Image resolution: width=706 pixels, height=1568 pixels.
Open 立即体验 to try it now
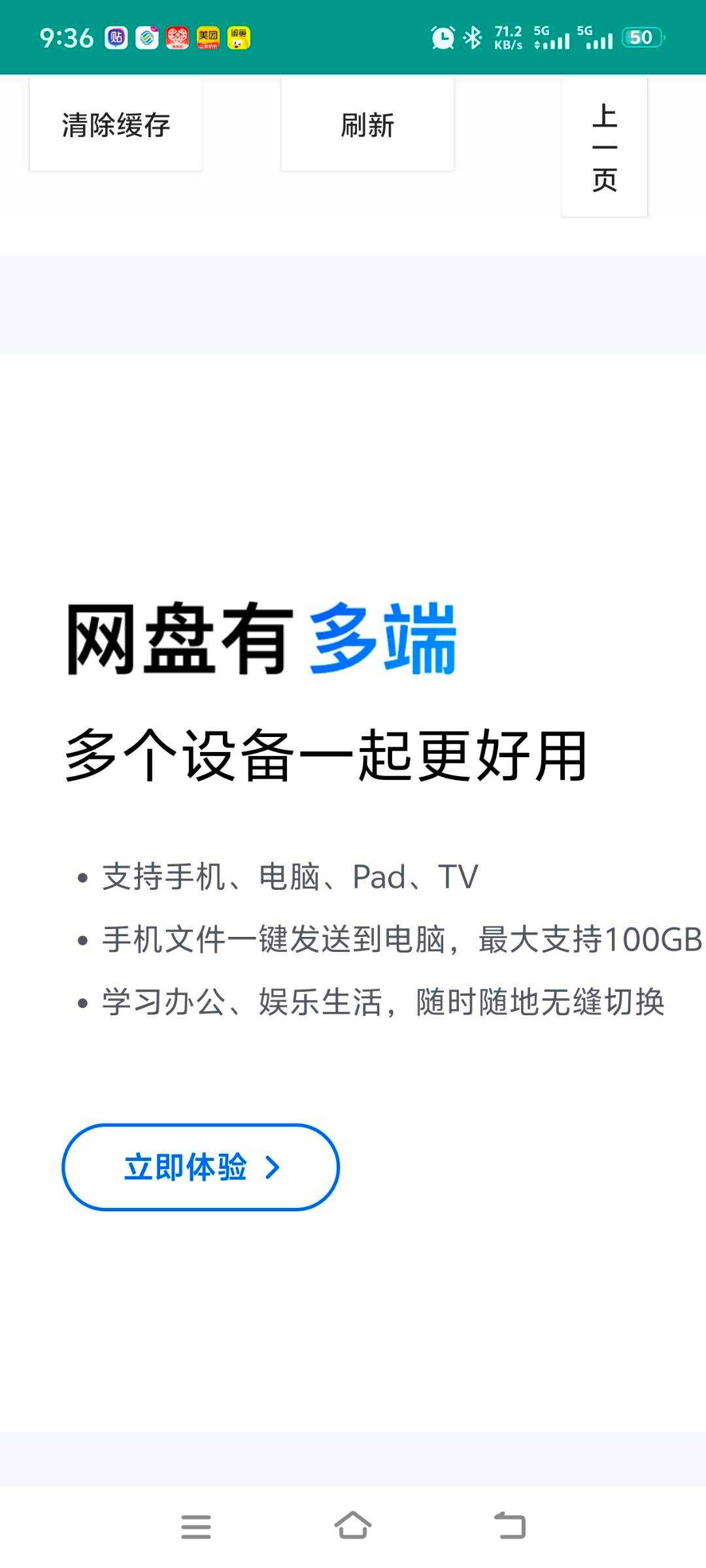point(201,1167)
